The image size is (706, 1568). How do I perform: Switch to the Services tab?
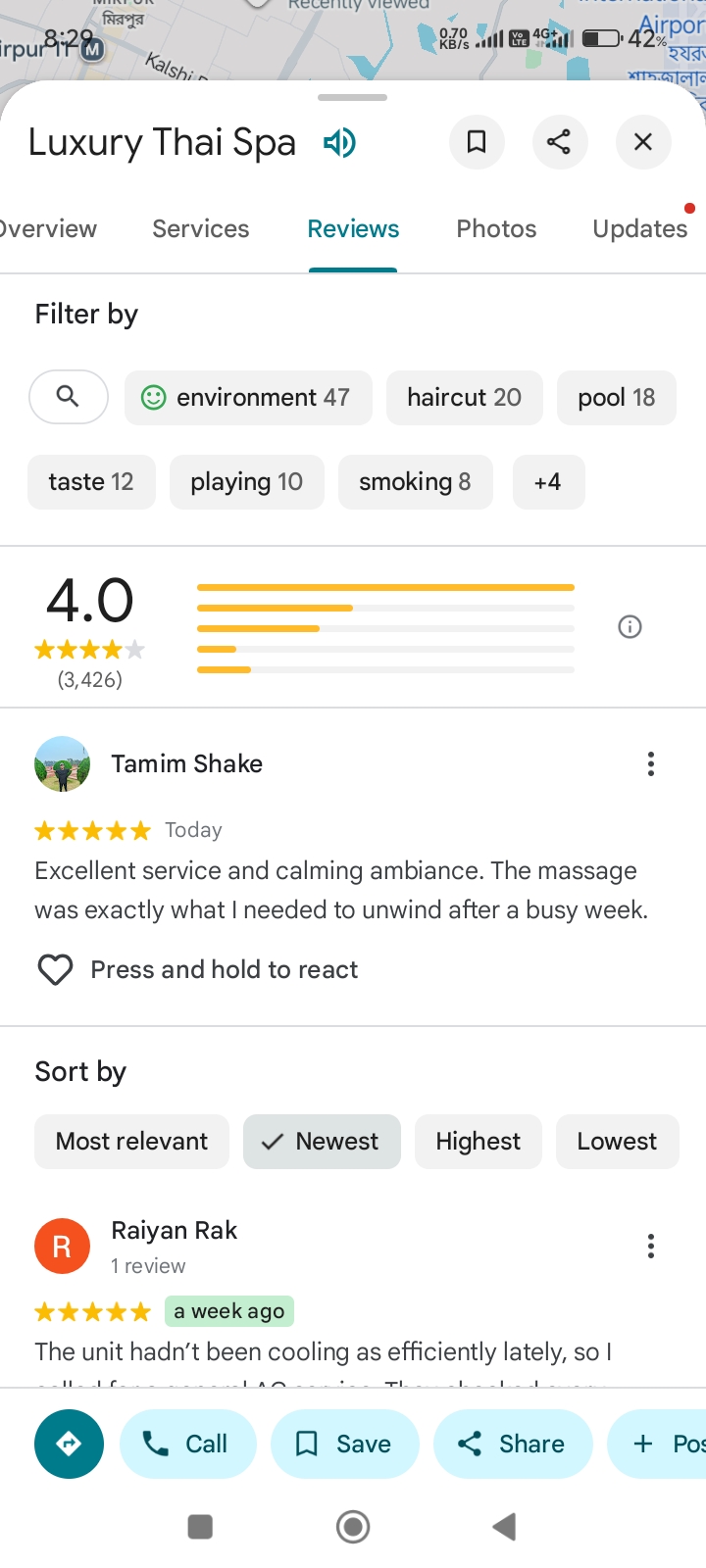pyautogui.click(x=201, y=228)
